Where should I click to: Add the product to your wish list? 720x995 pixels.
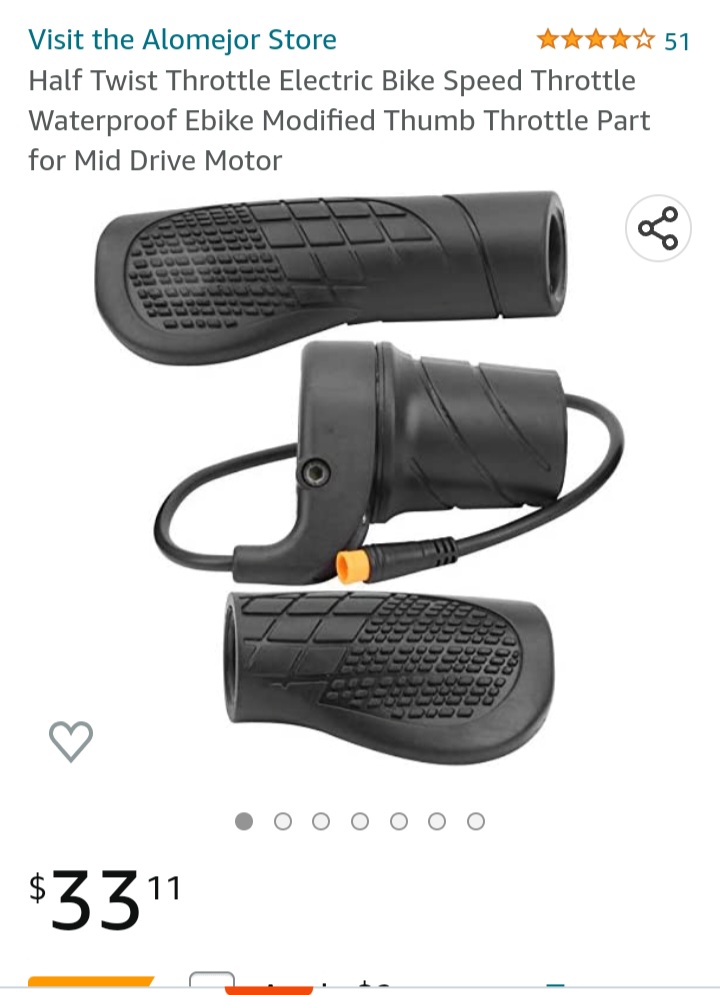pyautogui.click(x=71, y=741)
